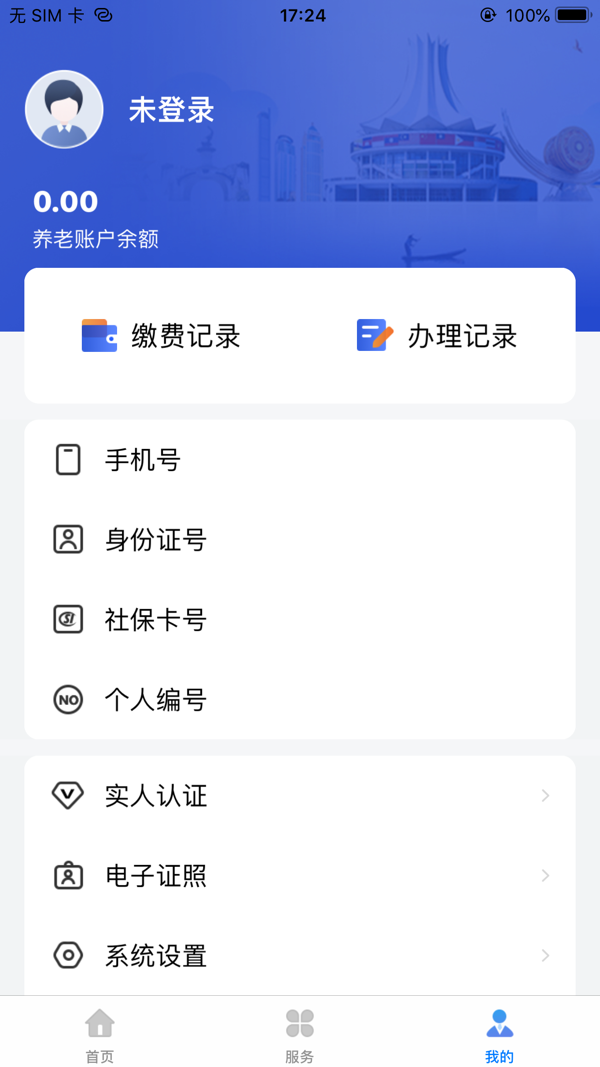Switch to the 服务 tab
The height and width of the screenshot is (1067, 600).
[x=300, y=1034]
